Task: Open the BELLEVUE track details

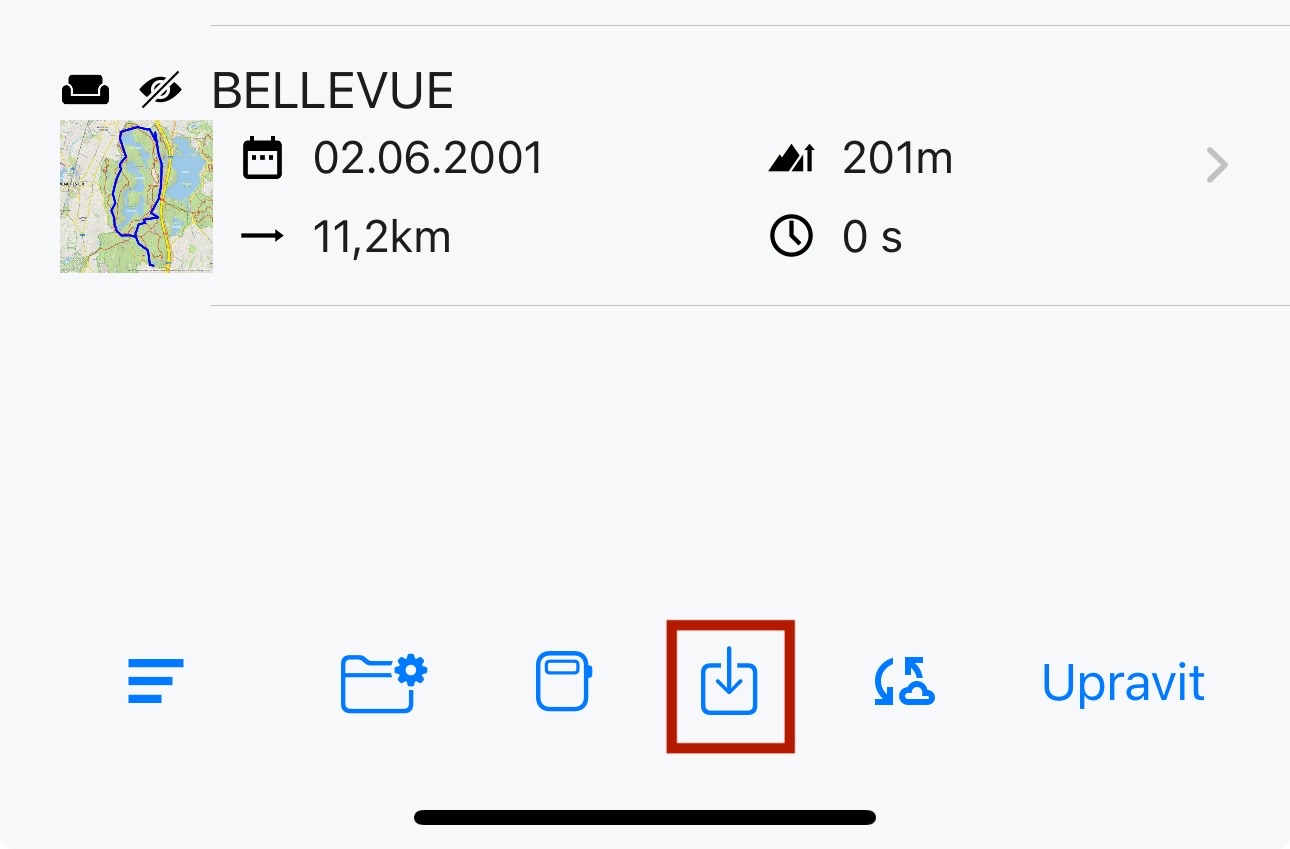Action: coord(1215,165)
